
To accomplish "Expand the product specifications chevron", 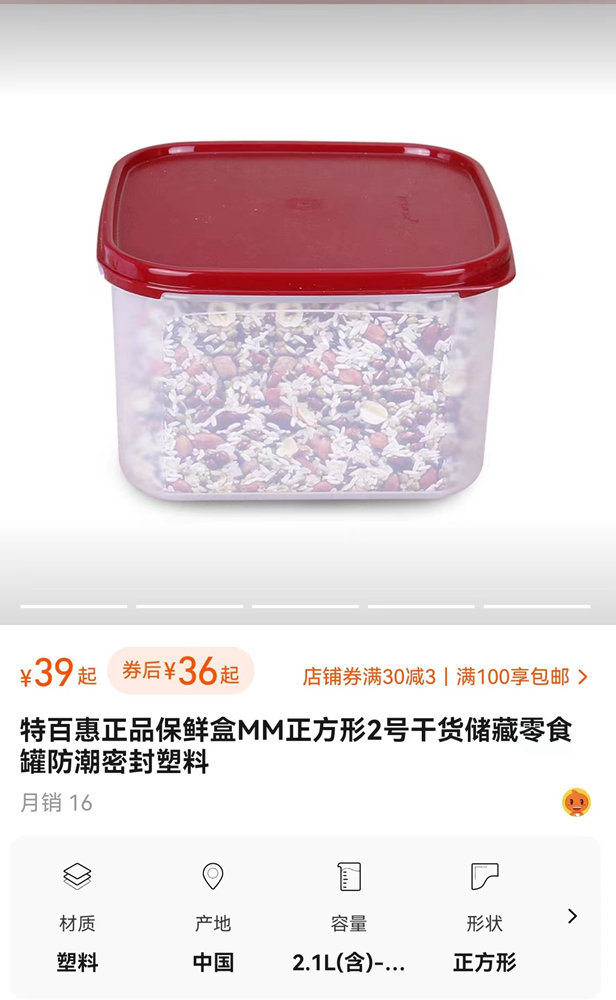I will pyautogui.click(x=572, y=916).
